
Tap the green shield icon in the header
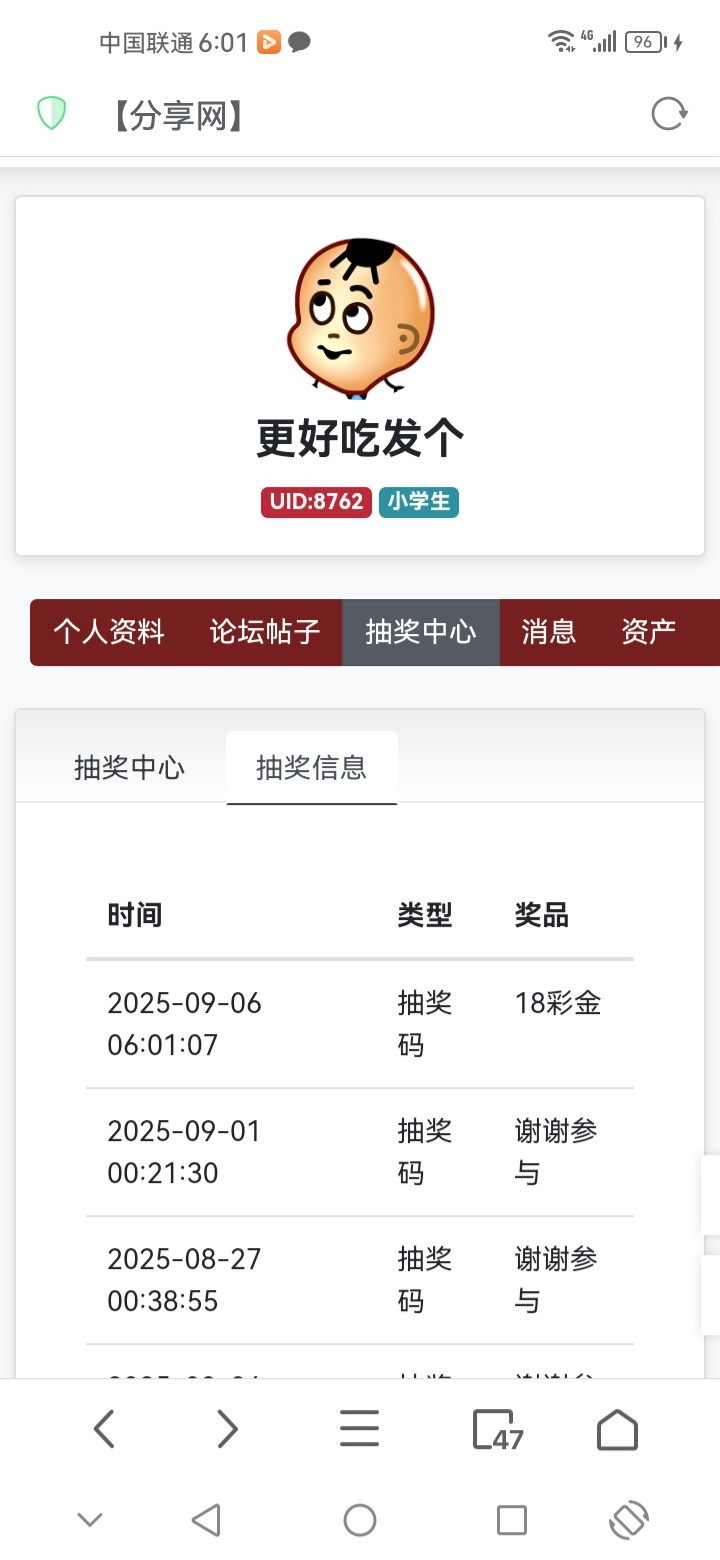click(50, 114)
